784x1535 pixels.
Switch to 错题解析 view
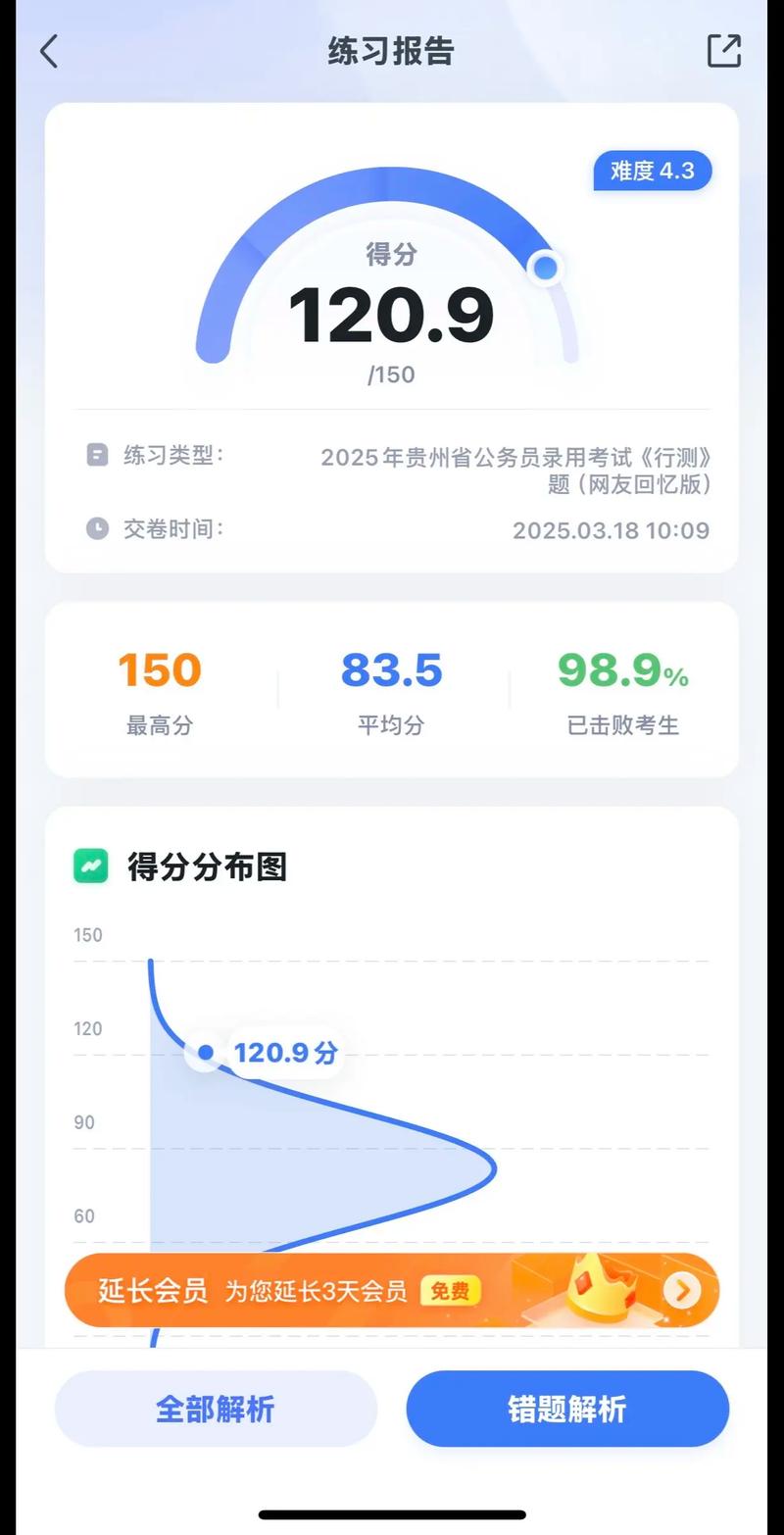click(566, 1409)
